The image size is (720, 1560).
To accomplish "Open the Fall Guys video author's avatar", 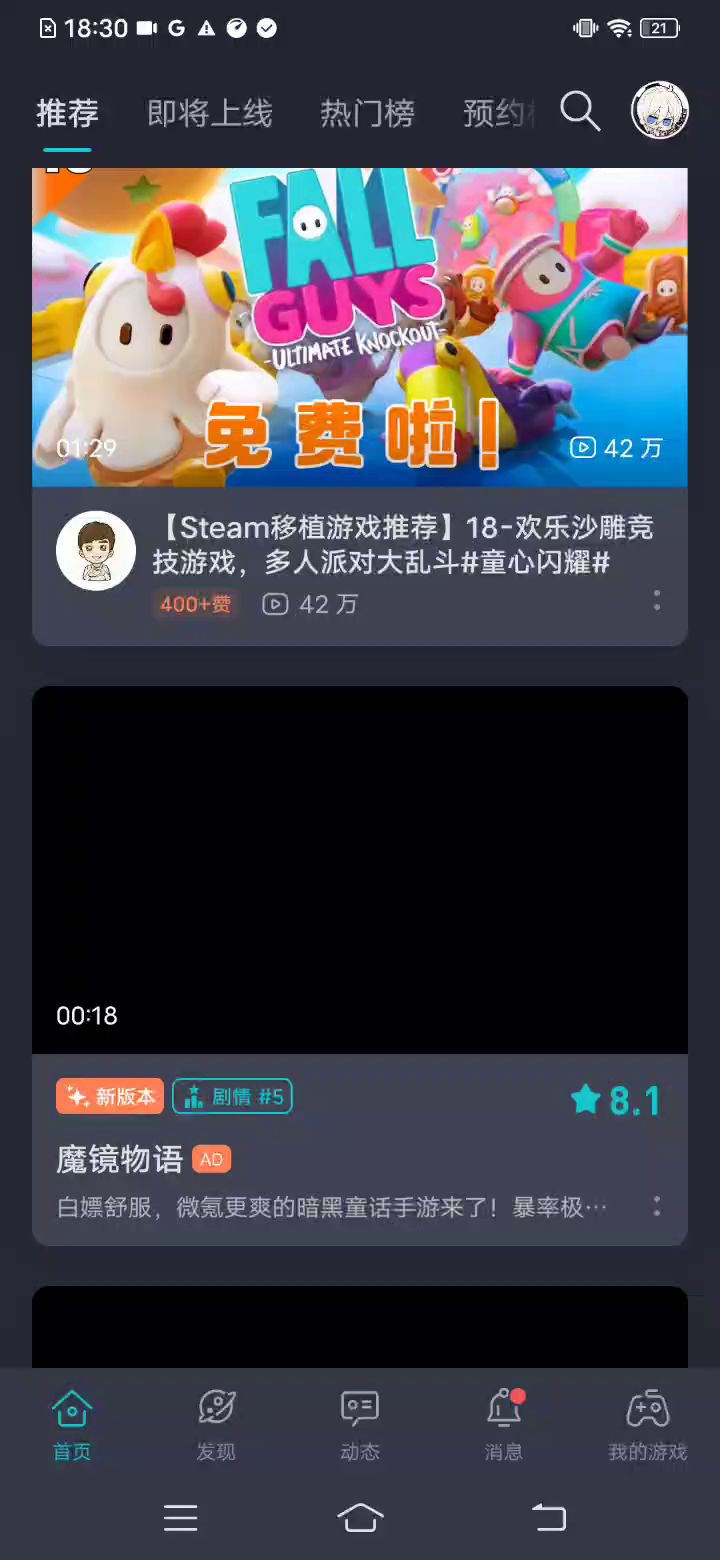I will coord(96,551).
